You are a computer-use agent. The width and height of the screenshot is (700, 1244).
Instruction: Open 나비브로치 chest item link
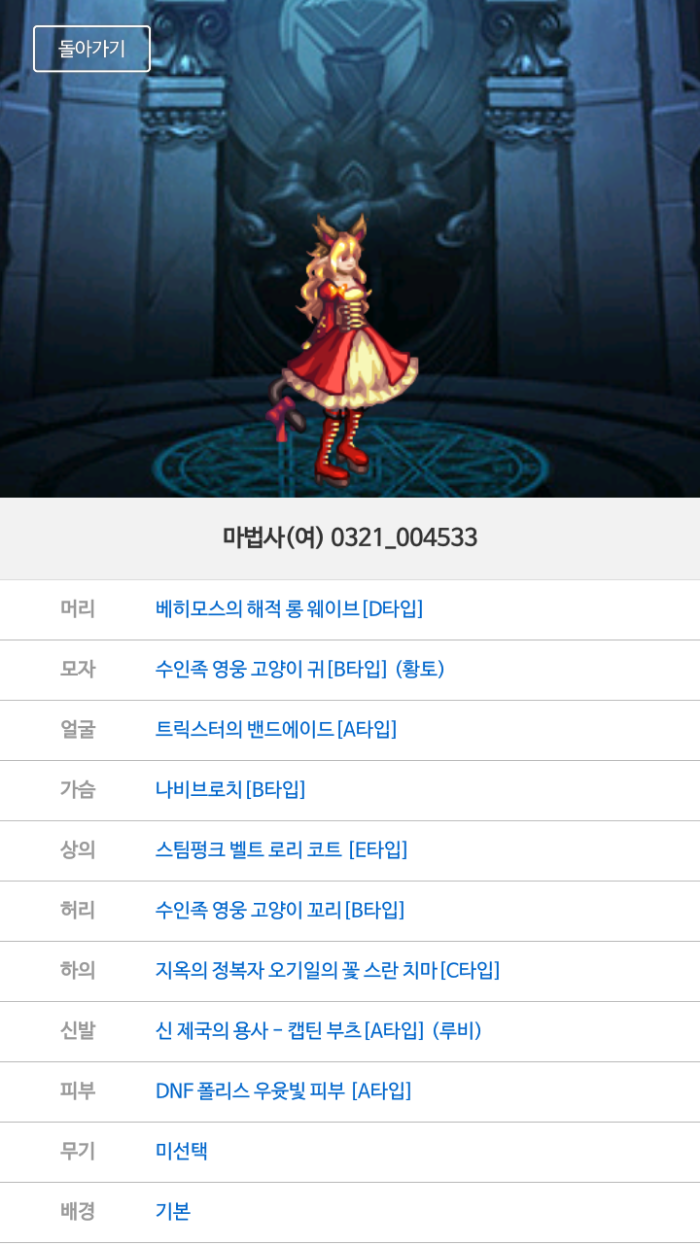pyautogui.click(x=230, y=789)
